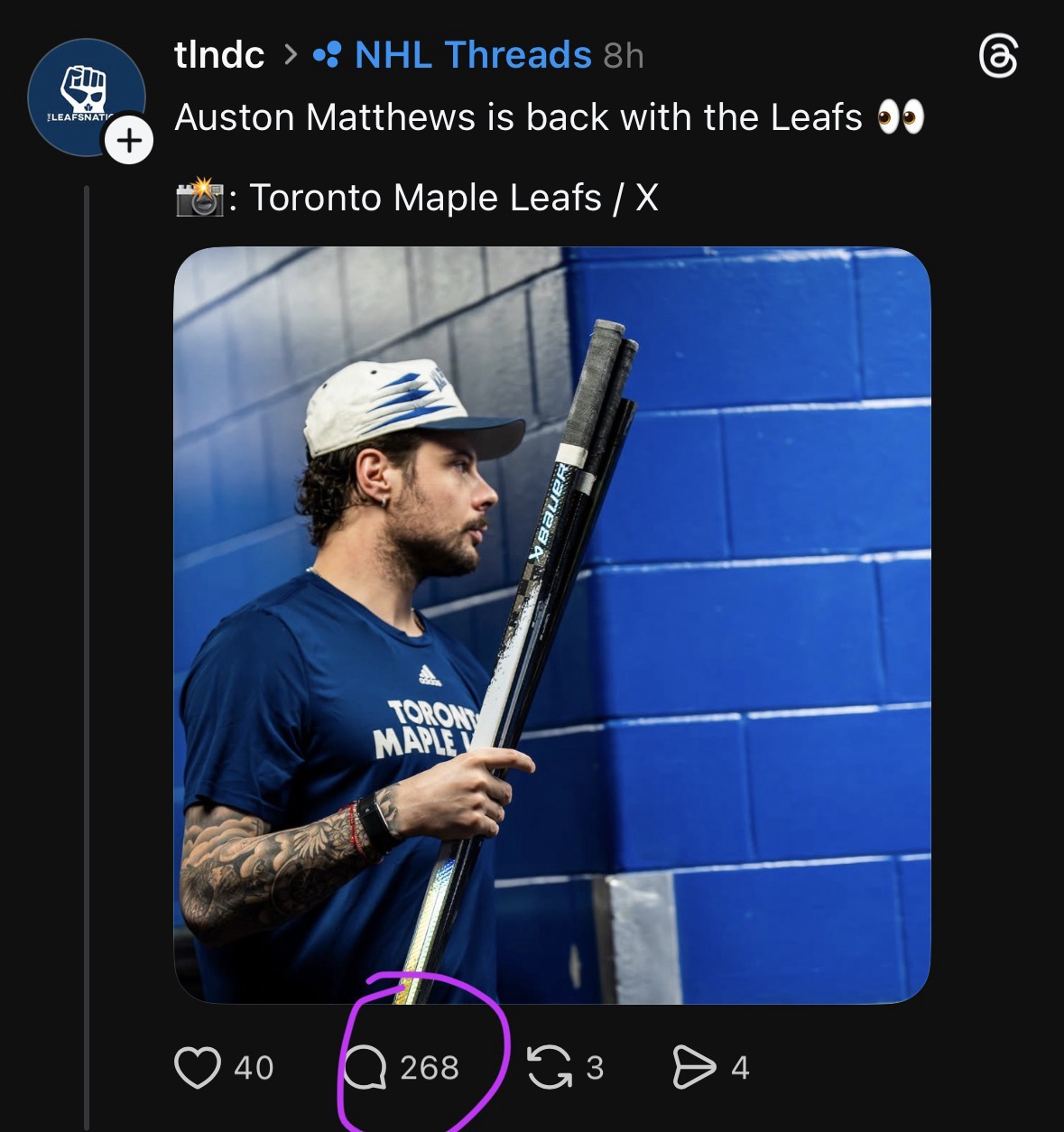View the tlndc username profile
Screen dimensions: 1064x1132
[219, 55]
